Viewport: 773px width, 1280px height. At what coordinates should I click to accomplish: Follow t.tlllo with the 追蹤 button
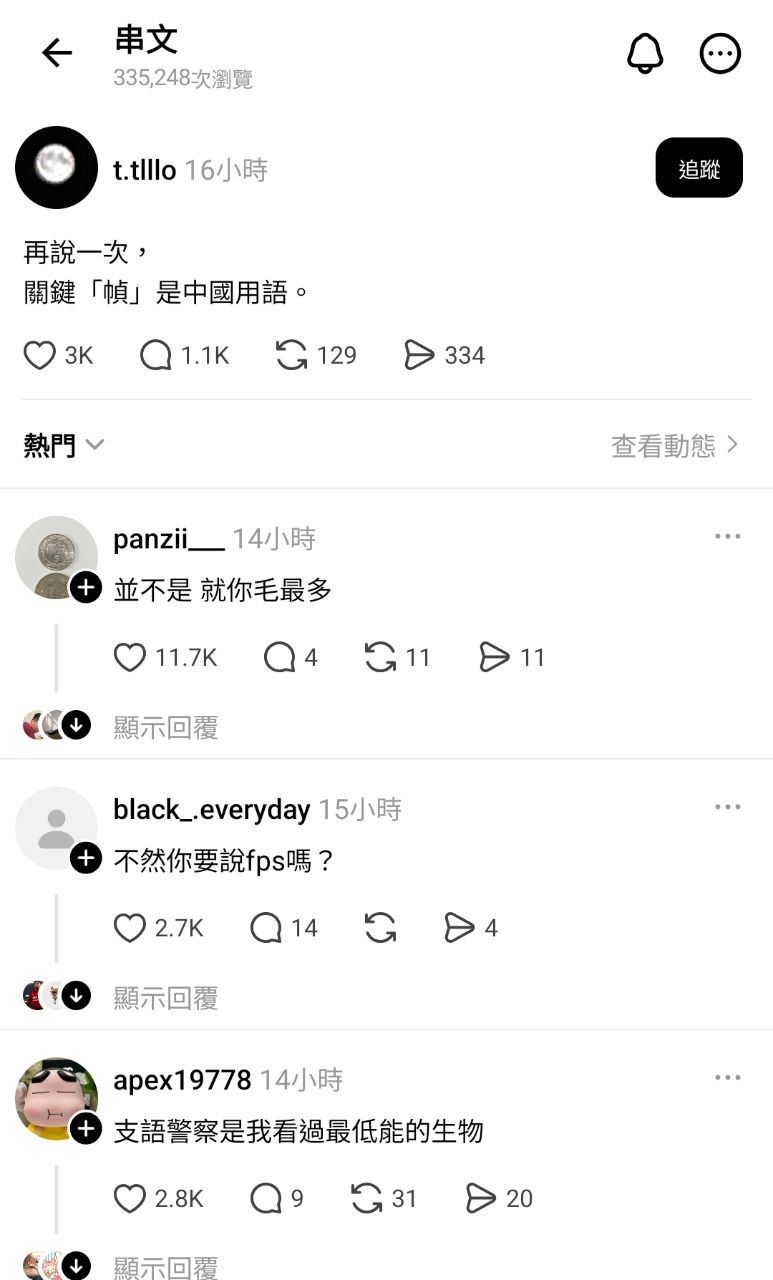[x=699, y=168]
